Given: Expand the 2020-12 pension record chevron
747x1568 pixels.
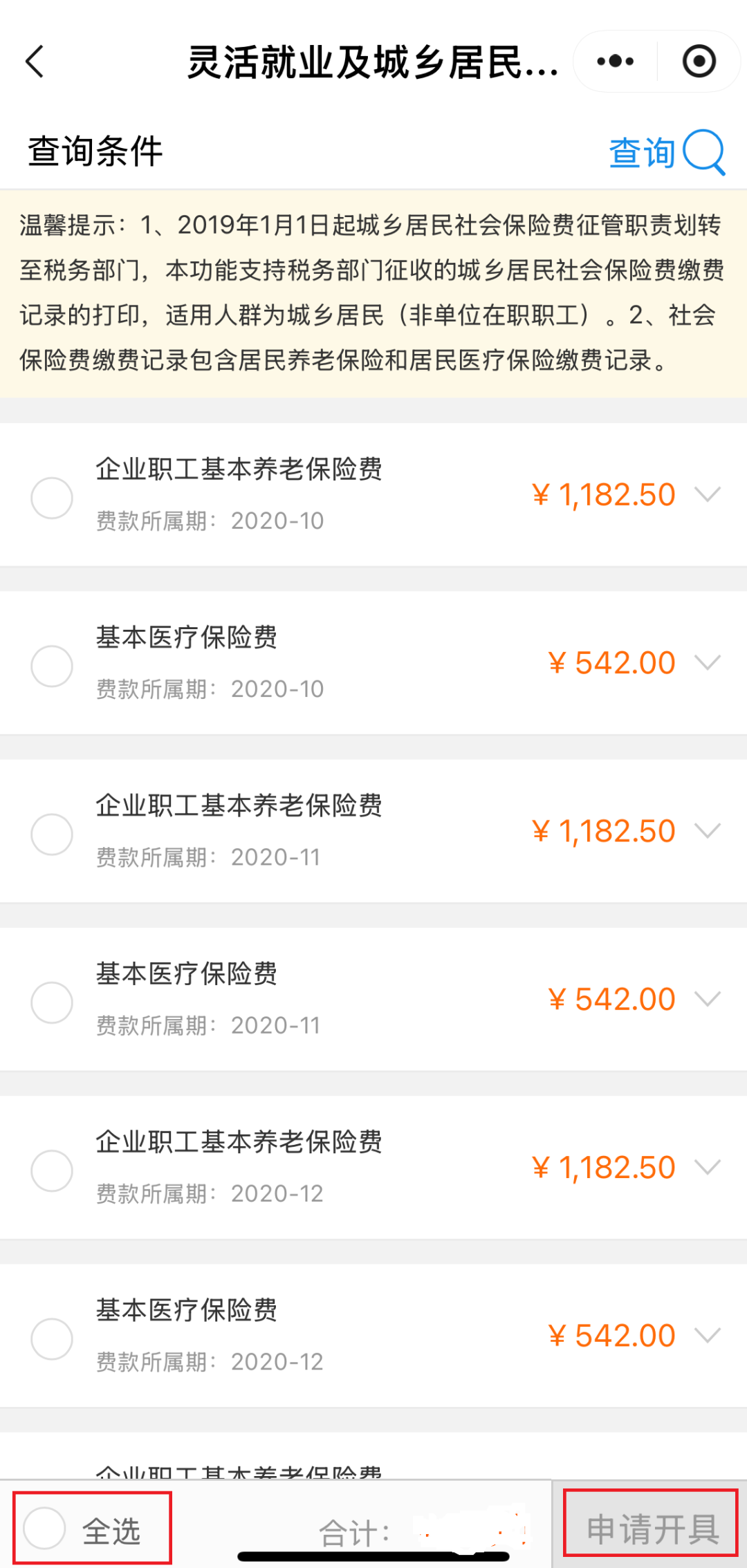Looking at the screenshot, I should (x=707, y=1168).
